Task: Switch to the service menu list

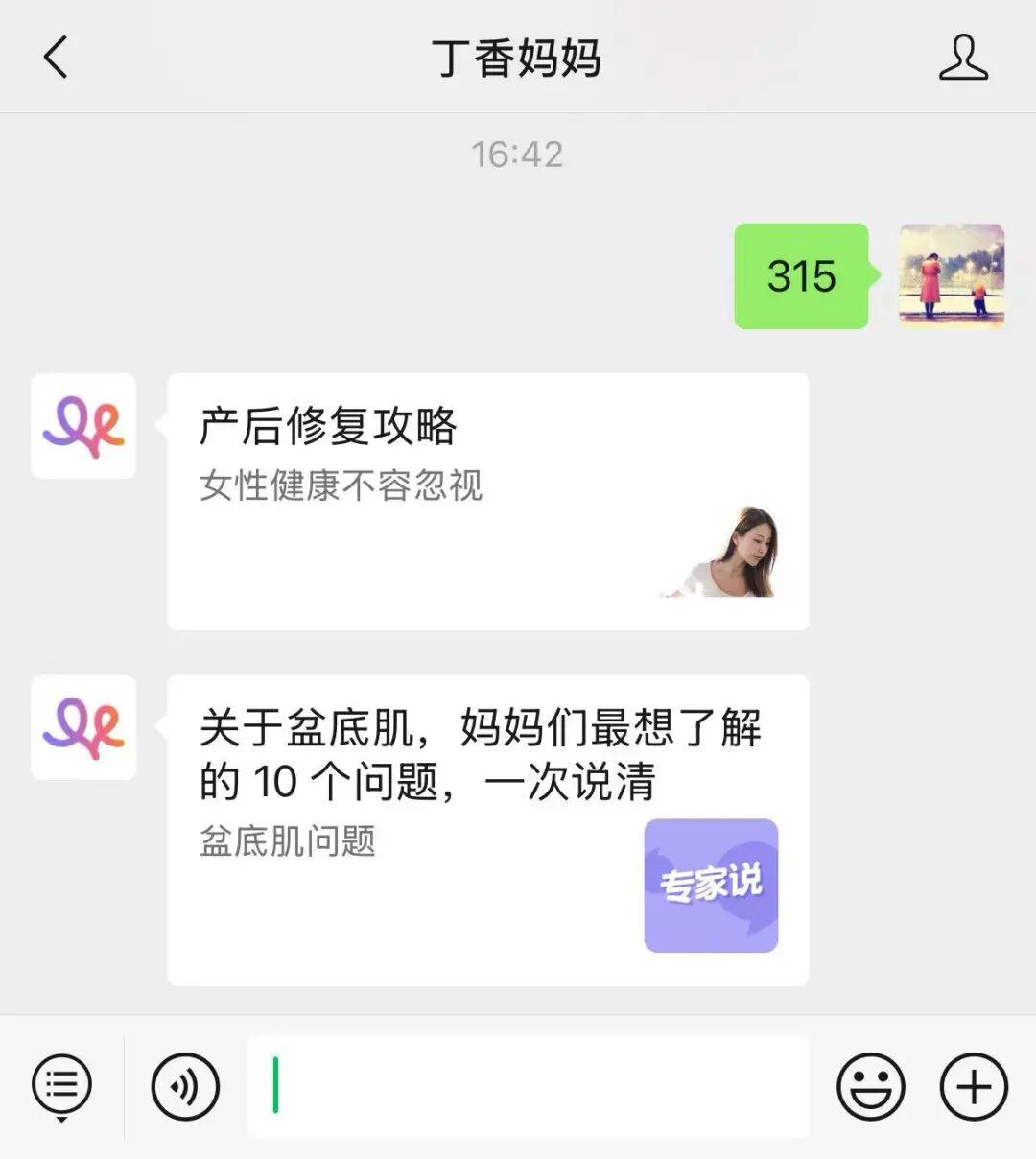Action: [x=61, y=1086]
